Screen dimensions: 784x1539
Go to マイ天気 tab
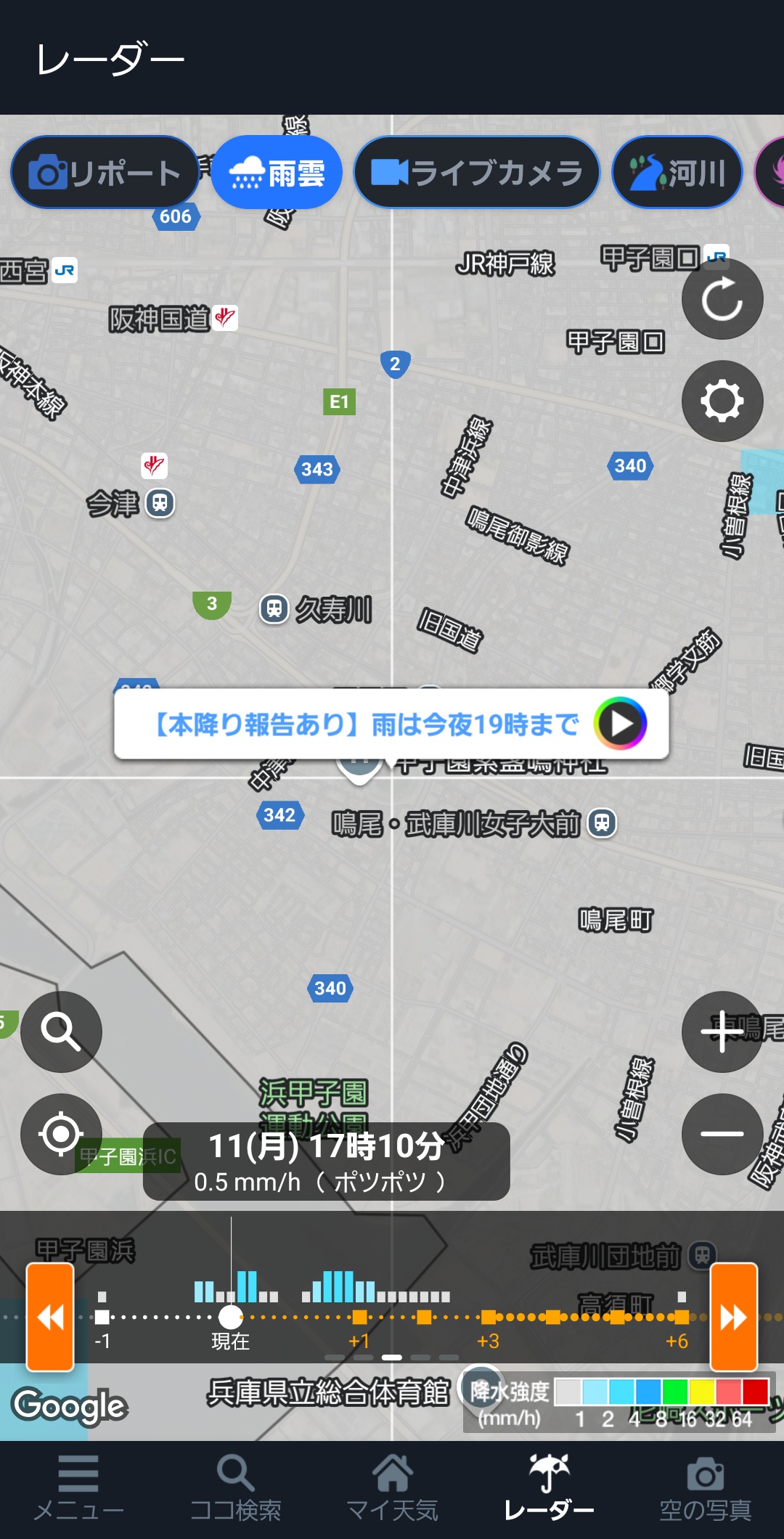392,1489
